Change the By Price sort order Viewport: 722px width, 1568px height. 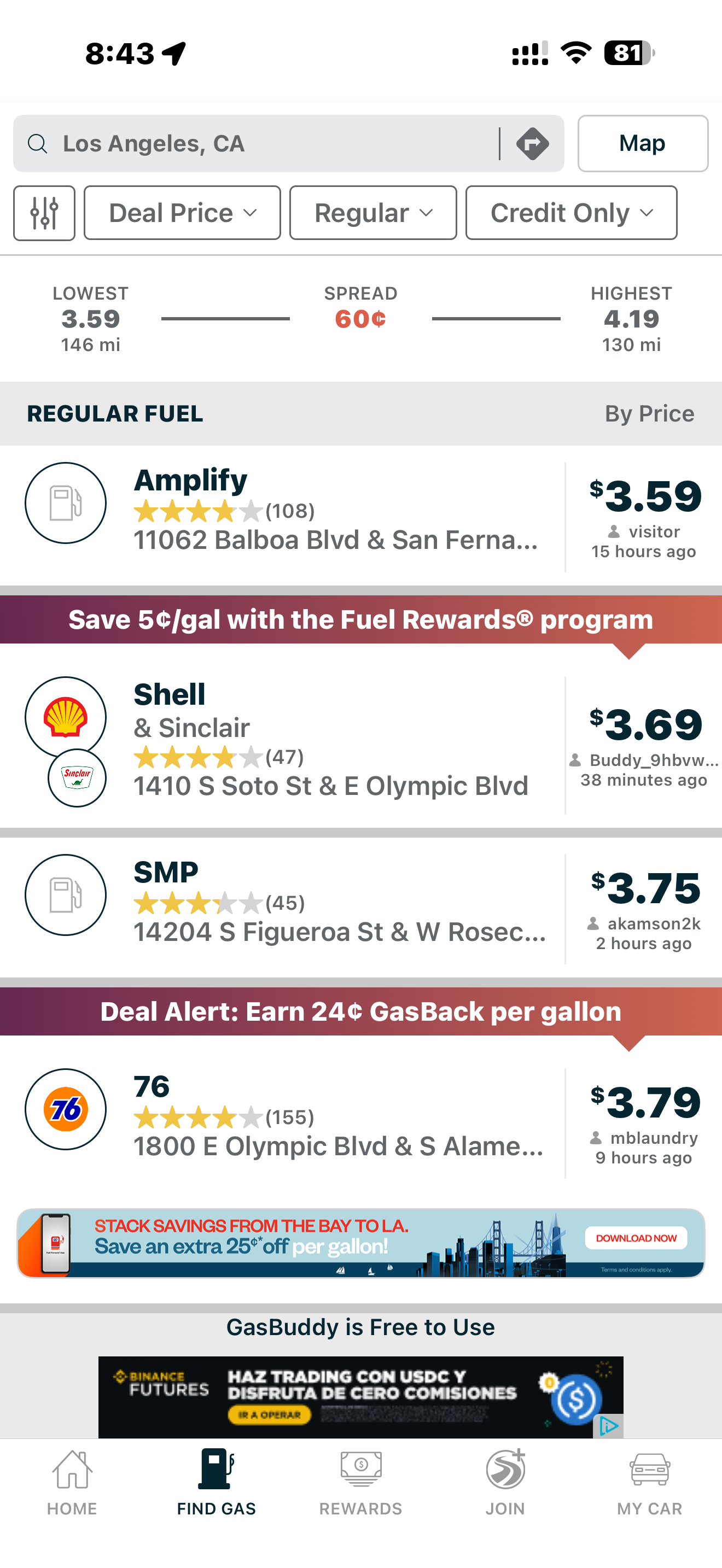coord(649,414)
